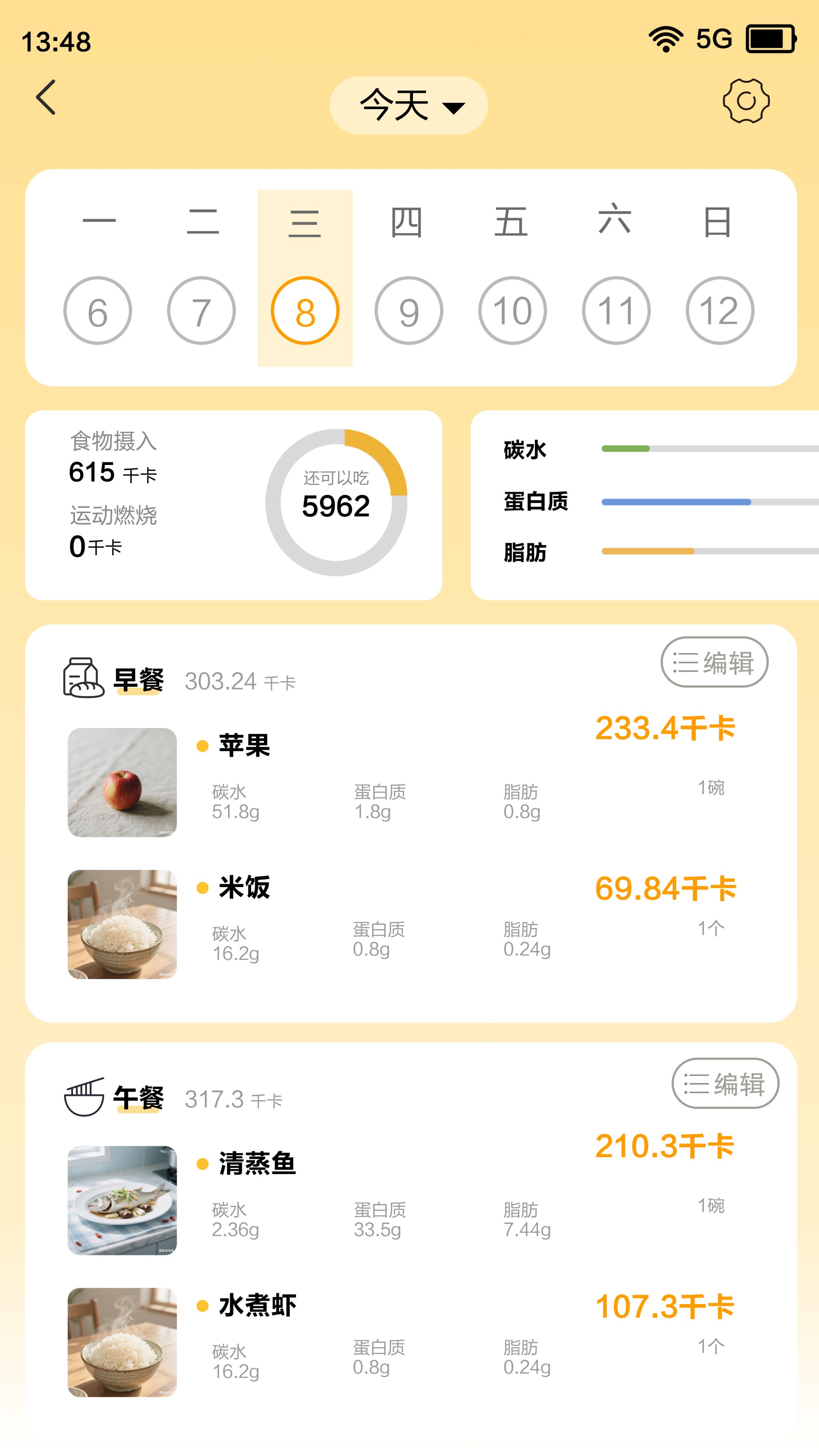The image size is (819, 1456).
Task: Select Thursday the 9th
Action: [409, 310]
